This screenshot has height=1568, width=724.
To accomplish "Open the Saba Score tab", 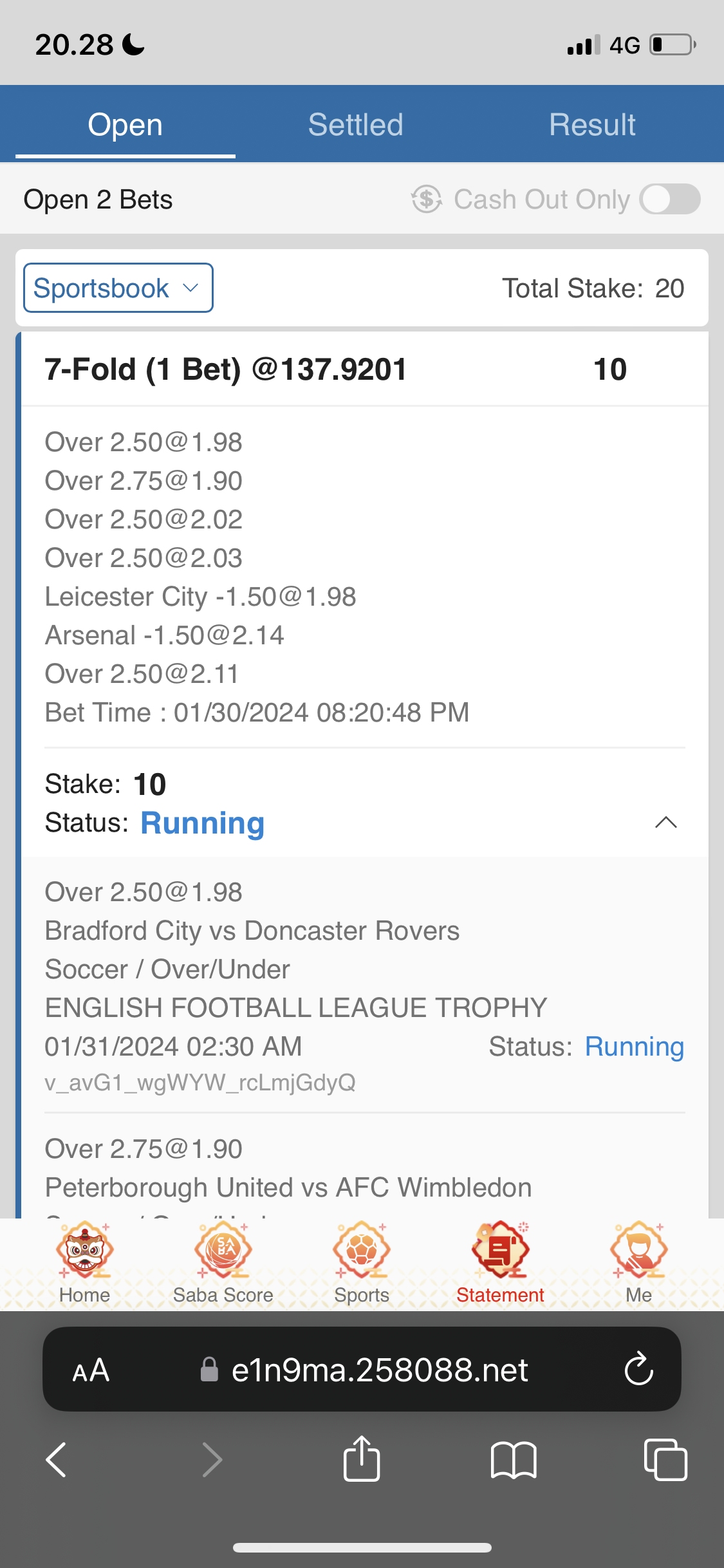I will pyautogui.click(x=223, y=1263).
